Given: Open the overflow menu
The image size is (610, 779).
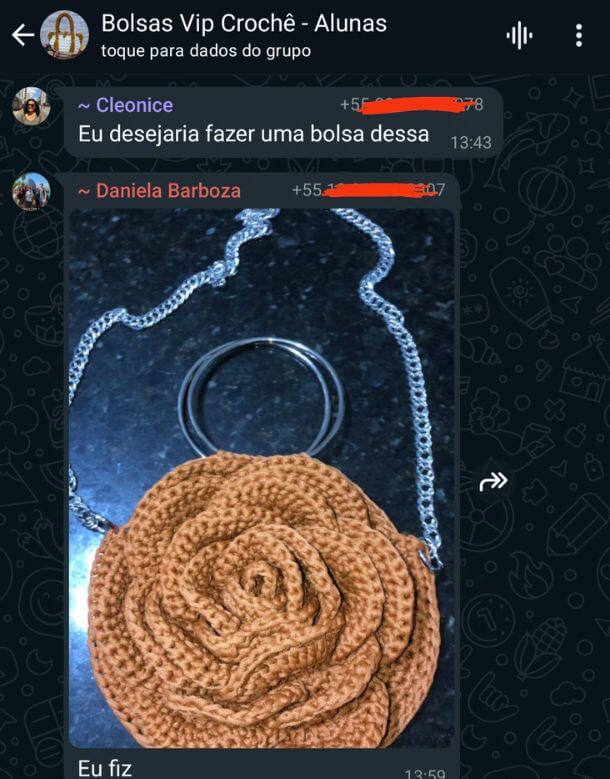Looking at the screenshot, I should click(579, 37).
